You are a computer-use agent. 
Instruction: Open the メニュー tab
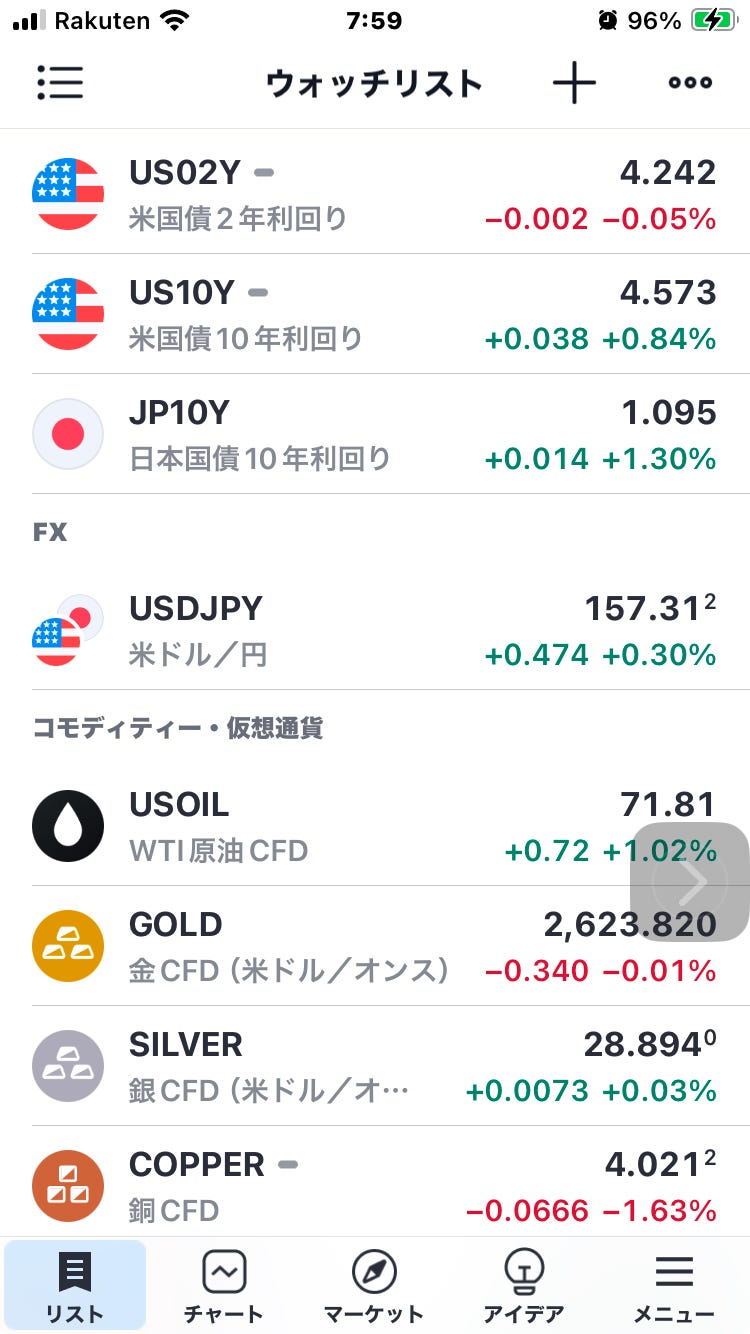674,1286
